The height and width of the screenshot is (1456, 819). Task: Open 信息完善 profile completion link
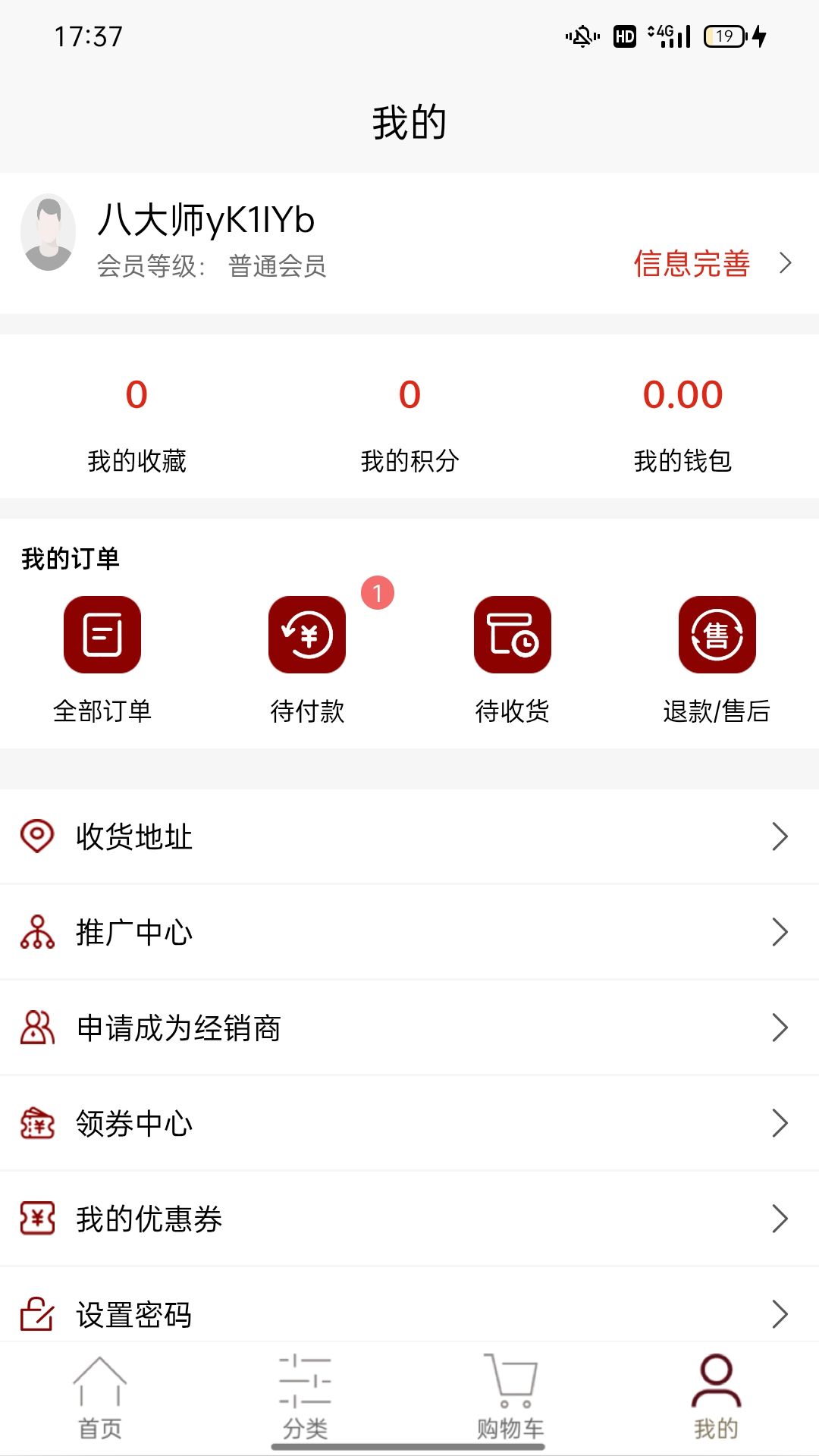coord(691,265)
